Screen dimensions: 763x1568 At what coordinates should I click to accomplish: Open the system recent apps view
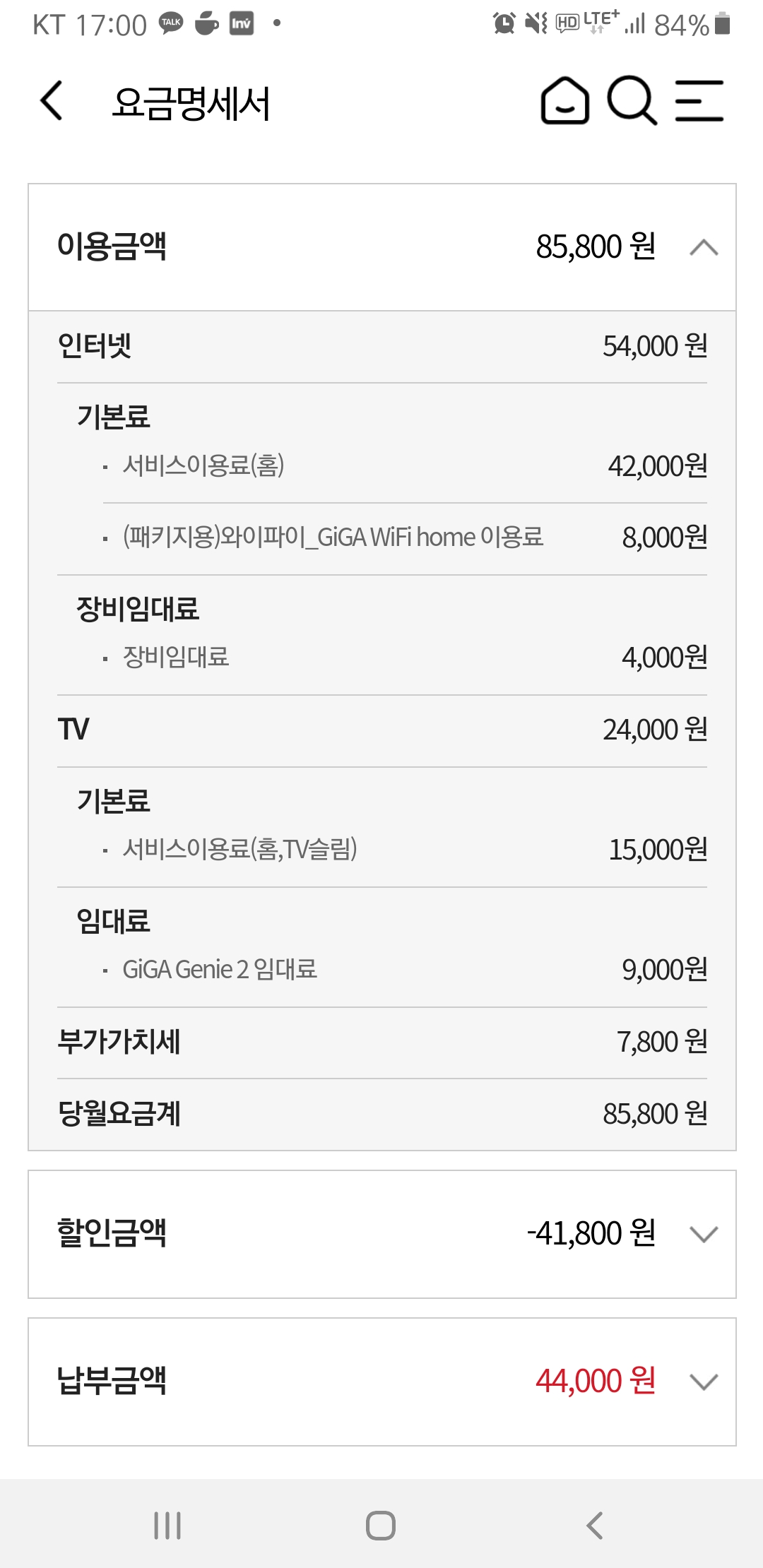click(x=167, y=1525)
